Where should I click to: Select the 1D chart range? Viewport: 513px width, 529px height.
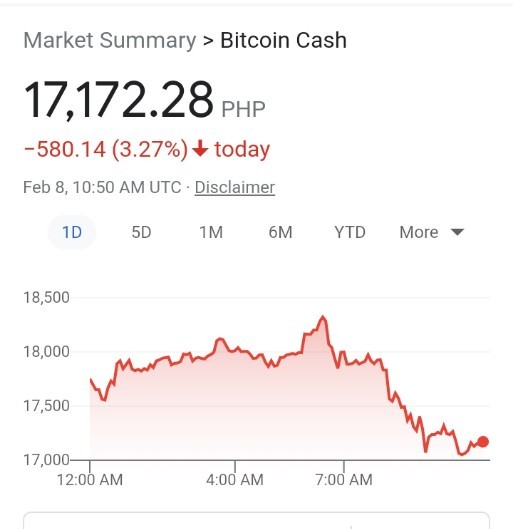tap(72, 232)
